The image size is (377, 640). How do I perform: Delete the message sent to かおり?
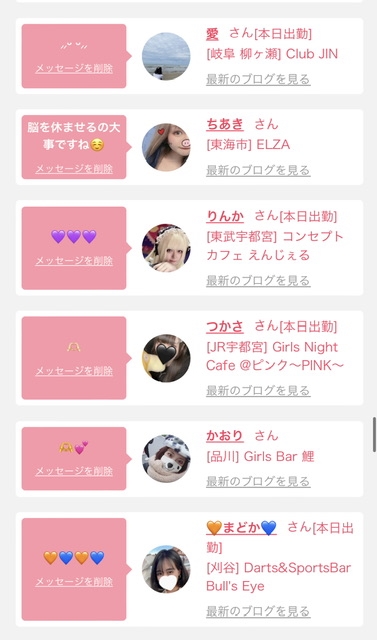click(x=74, y=471)
